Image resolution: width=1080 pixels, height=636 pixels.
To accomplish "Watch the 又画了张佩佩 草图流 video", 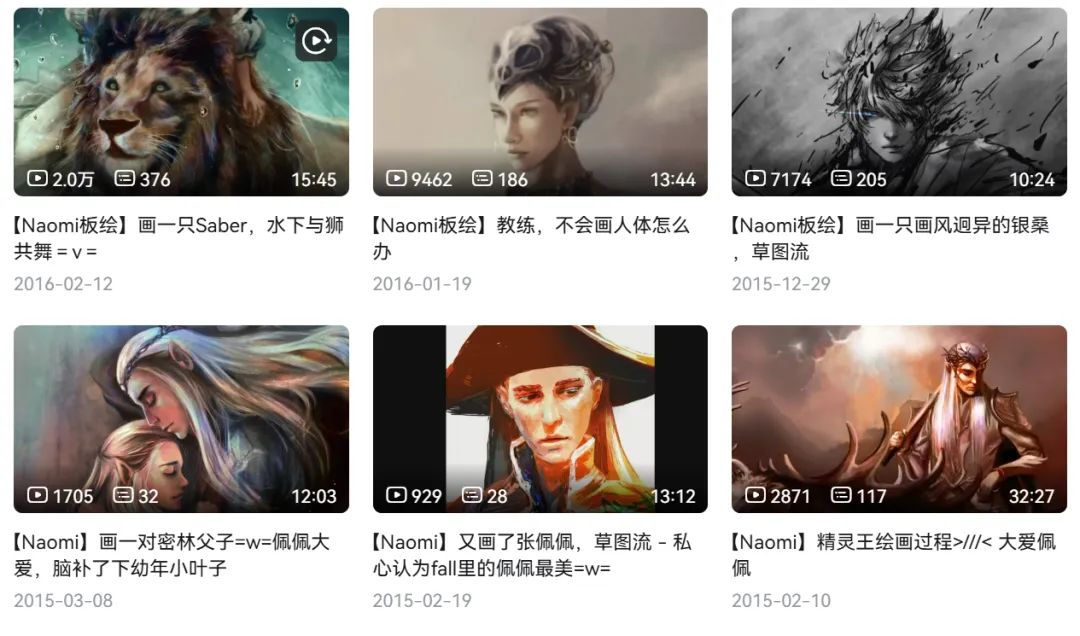I will tap(540, 418).
